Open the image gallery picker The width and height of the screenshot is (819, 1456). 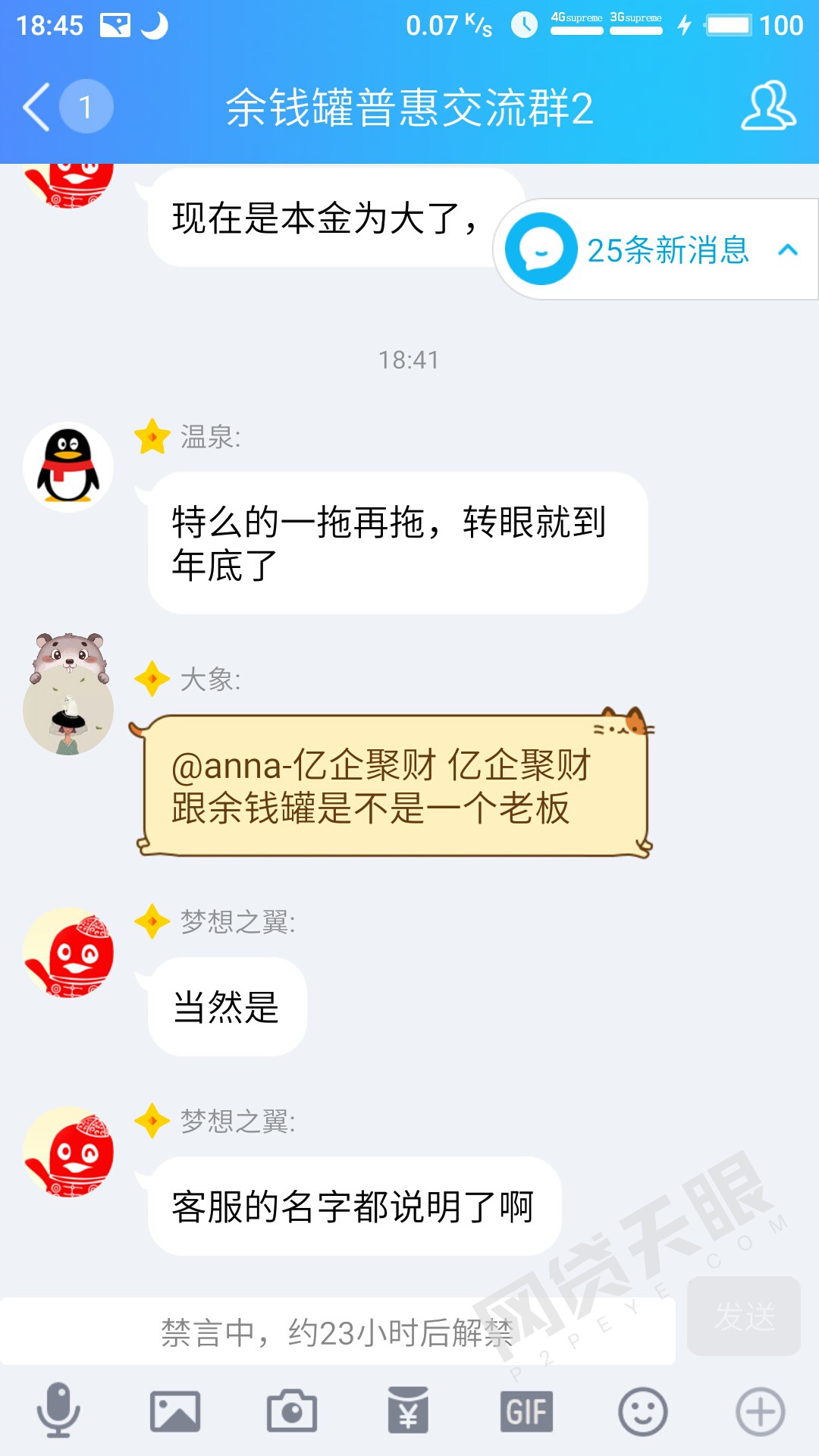175,1411
